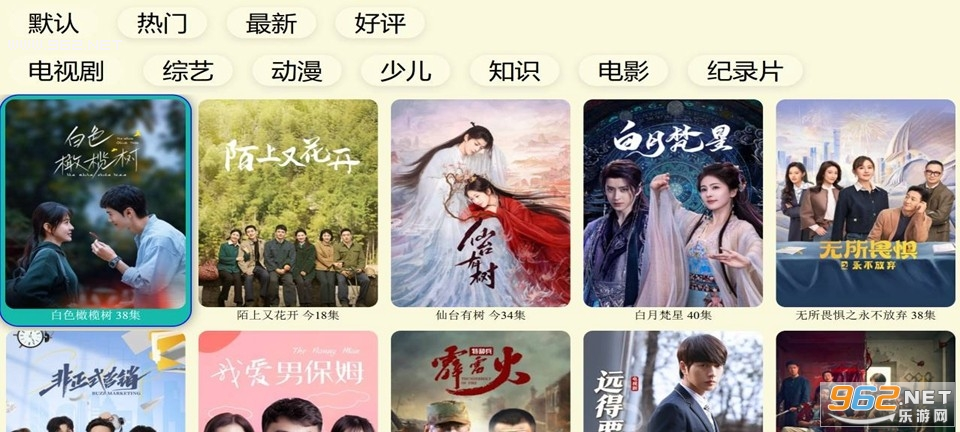Viewport: 960px width, 432px height.
Task: Open the 少儿 category
Action: (405, 71)
